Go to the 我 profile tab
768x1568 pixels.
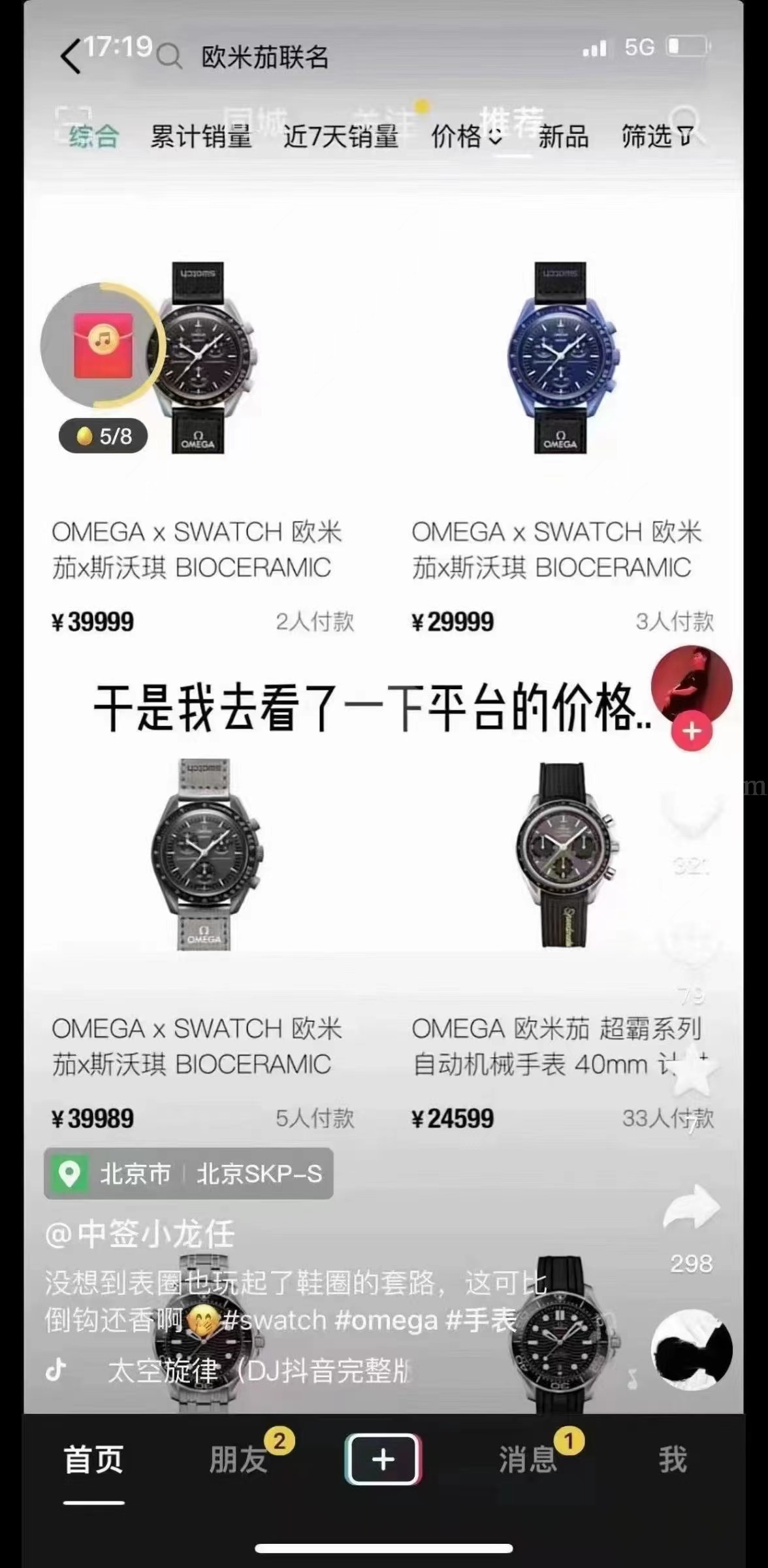(x=673, y=1460)
